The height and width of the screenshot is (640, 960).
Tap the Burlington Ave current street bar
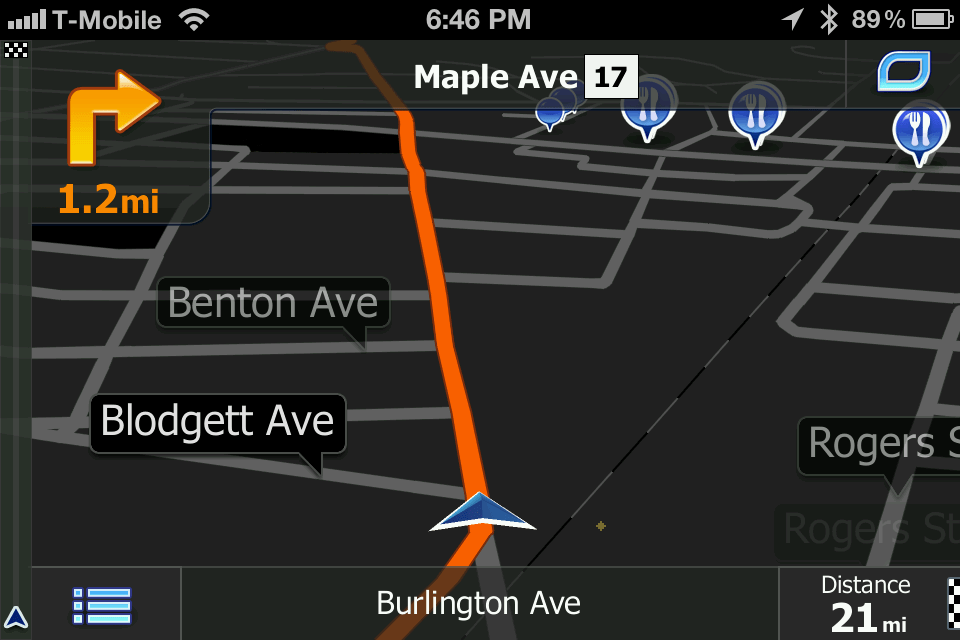(x=478, y=604)
